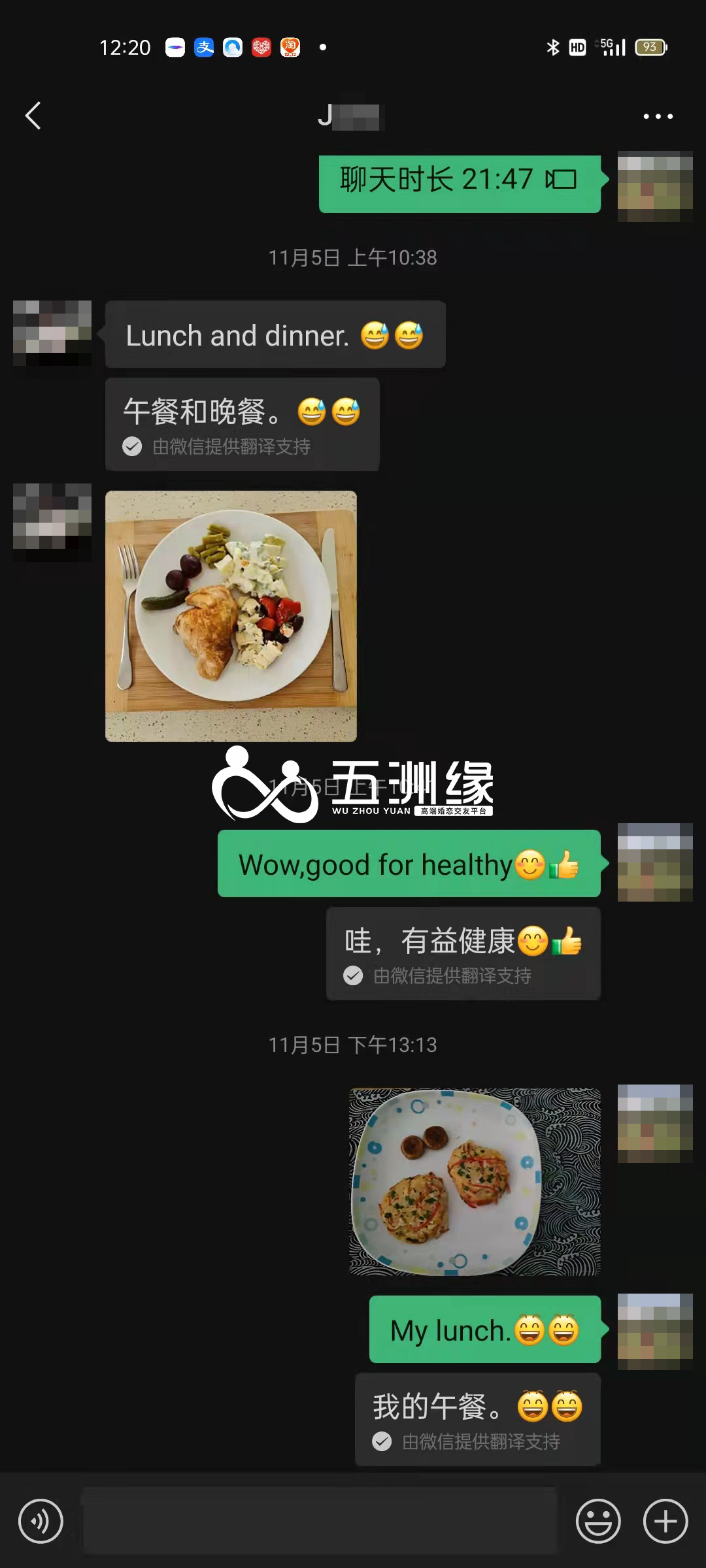Screen dimensions: 706x1568
Task: Open the sent lunch patties photo
Action: [x=475, y=1181]
